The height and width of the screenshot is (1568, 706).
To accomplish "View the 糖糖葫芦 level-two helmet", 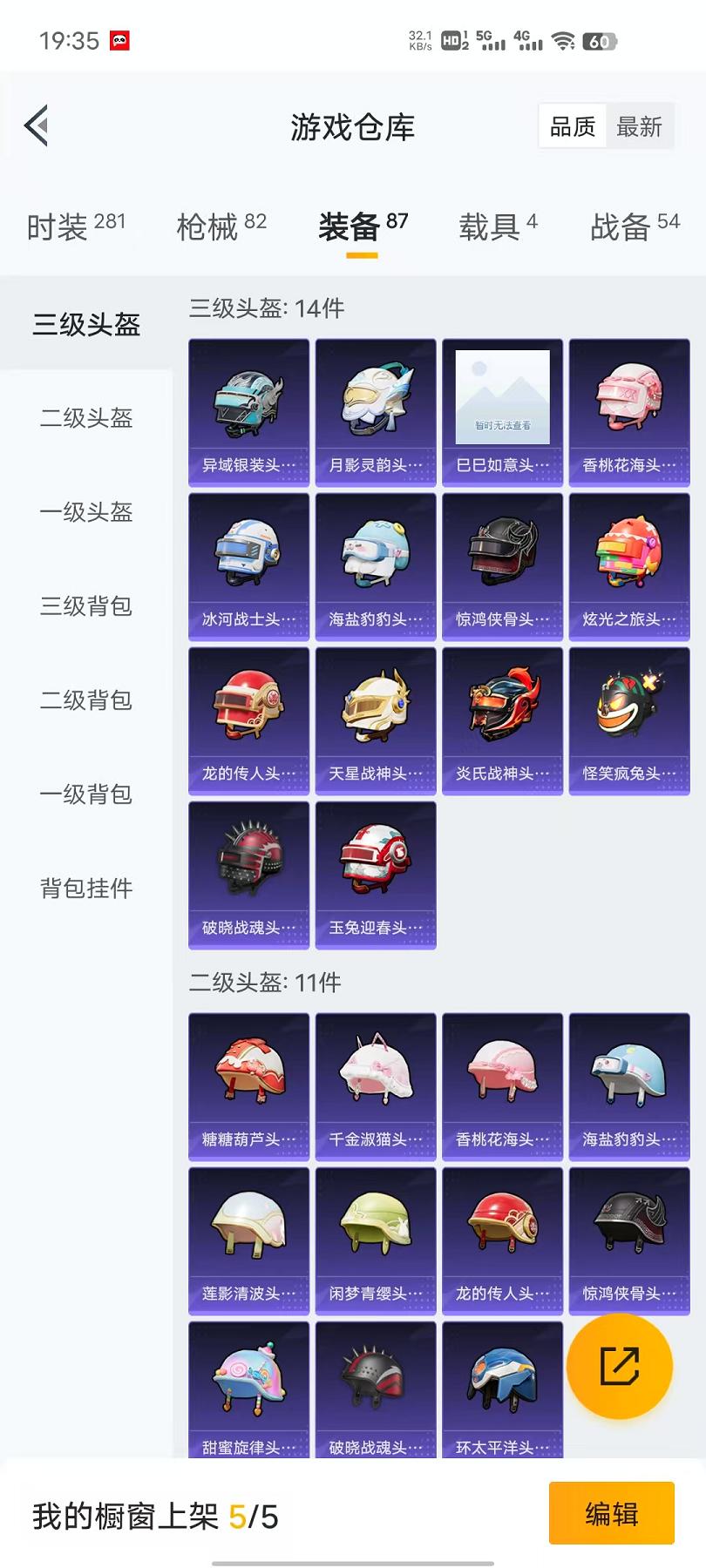I will 249,1087.
